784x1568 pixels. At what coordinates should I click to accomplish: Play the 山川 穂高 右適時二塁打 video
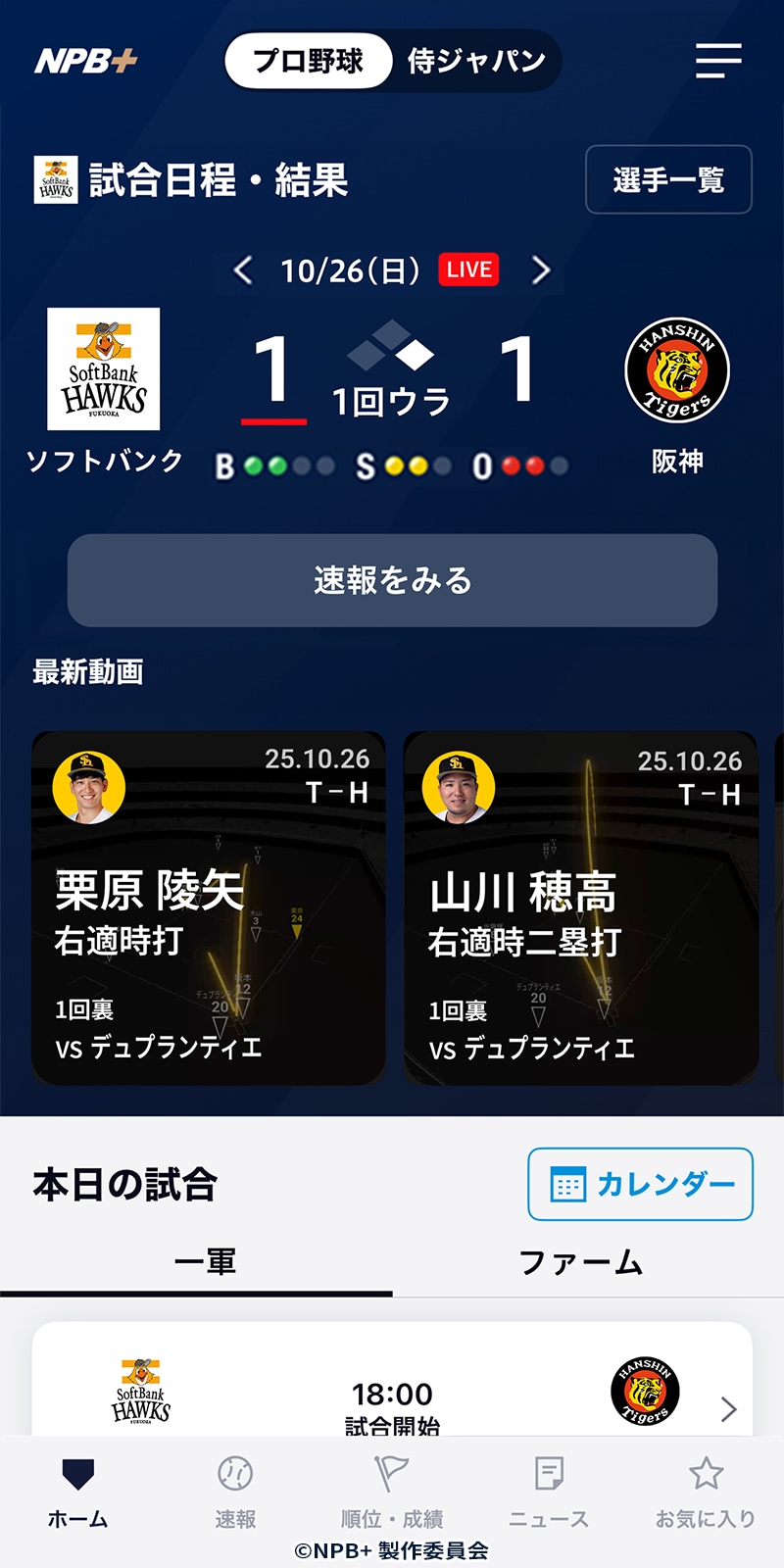click(581, 907)
